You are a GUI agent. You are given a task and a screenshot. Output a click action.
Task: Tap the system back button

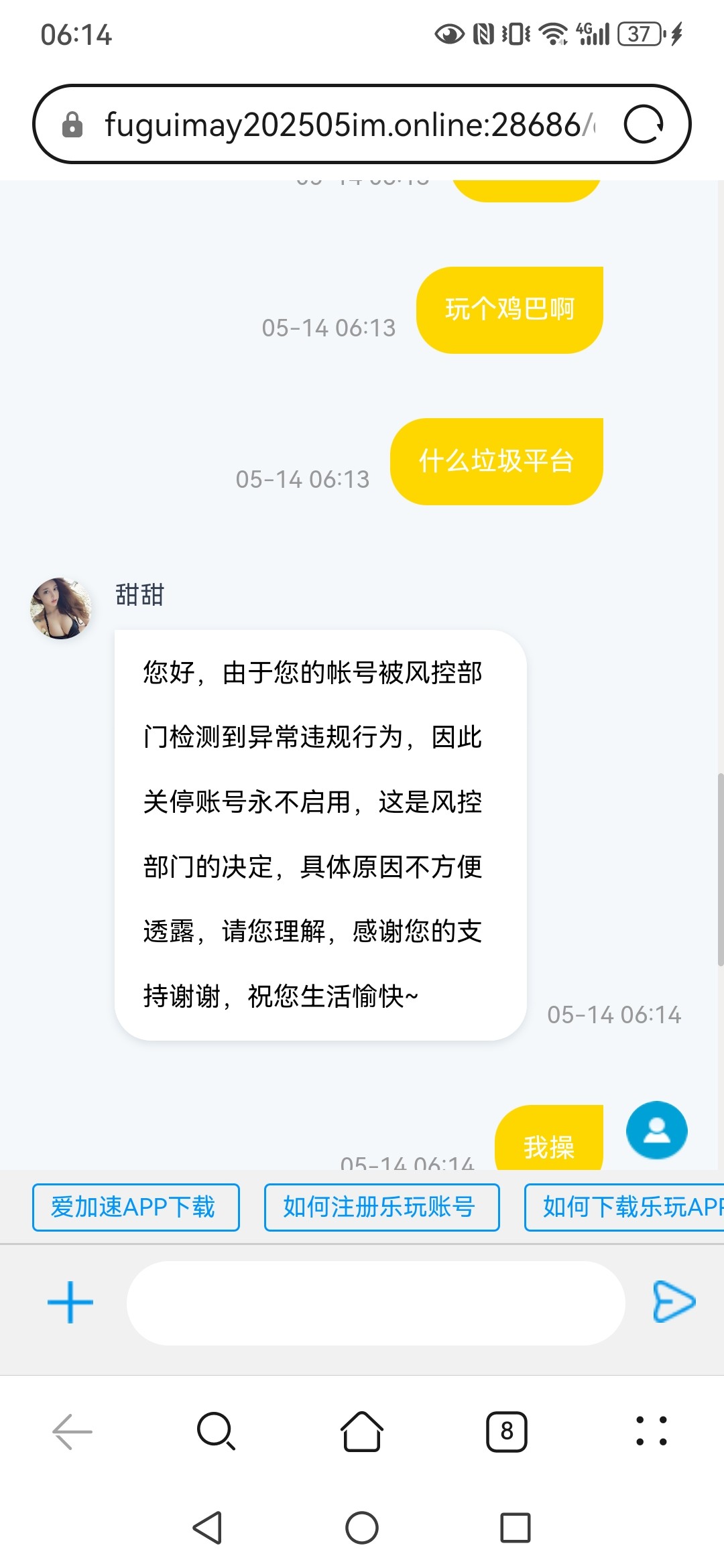click(208, 1528)
